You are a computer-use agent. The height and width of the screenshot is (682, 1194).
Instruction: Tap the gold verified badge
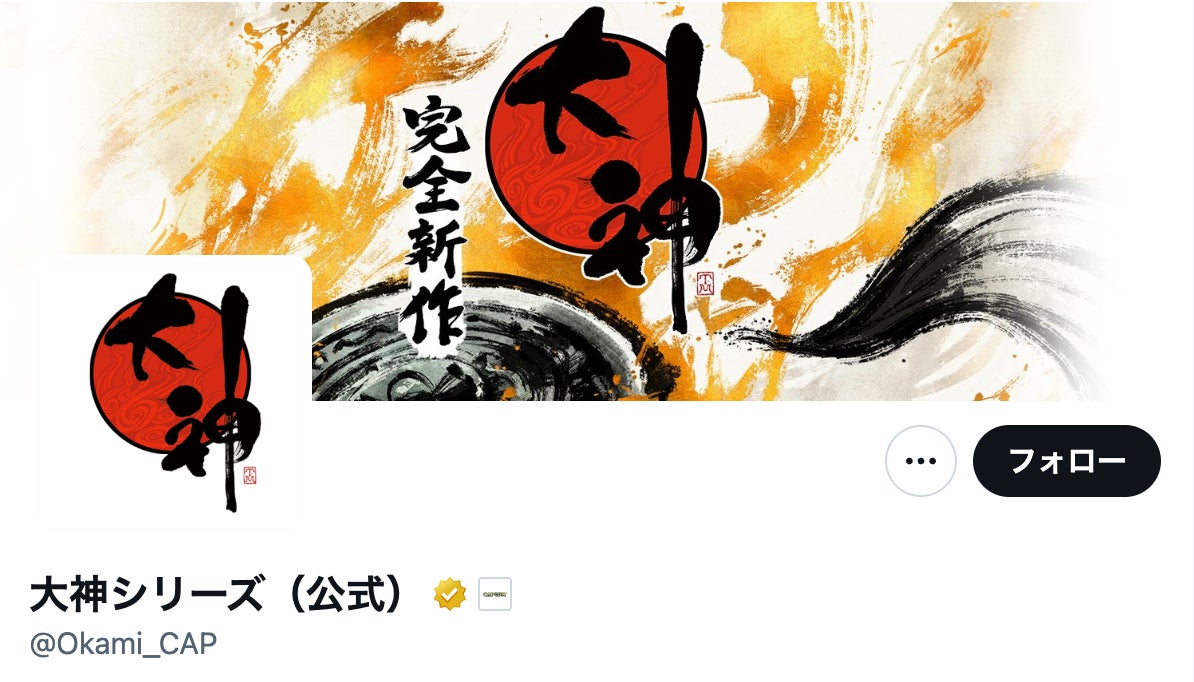pyautogui.click(x=450, y=595)
